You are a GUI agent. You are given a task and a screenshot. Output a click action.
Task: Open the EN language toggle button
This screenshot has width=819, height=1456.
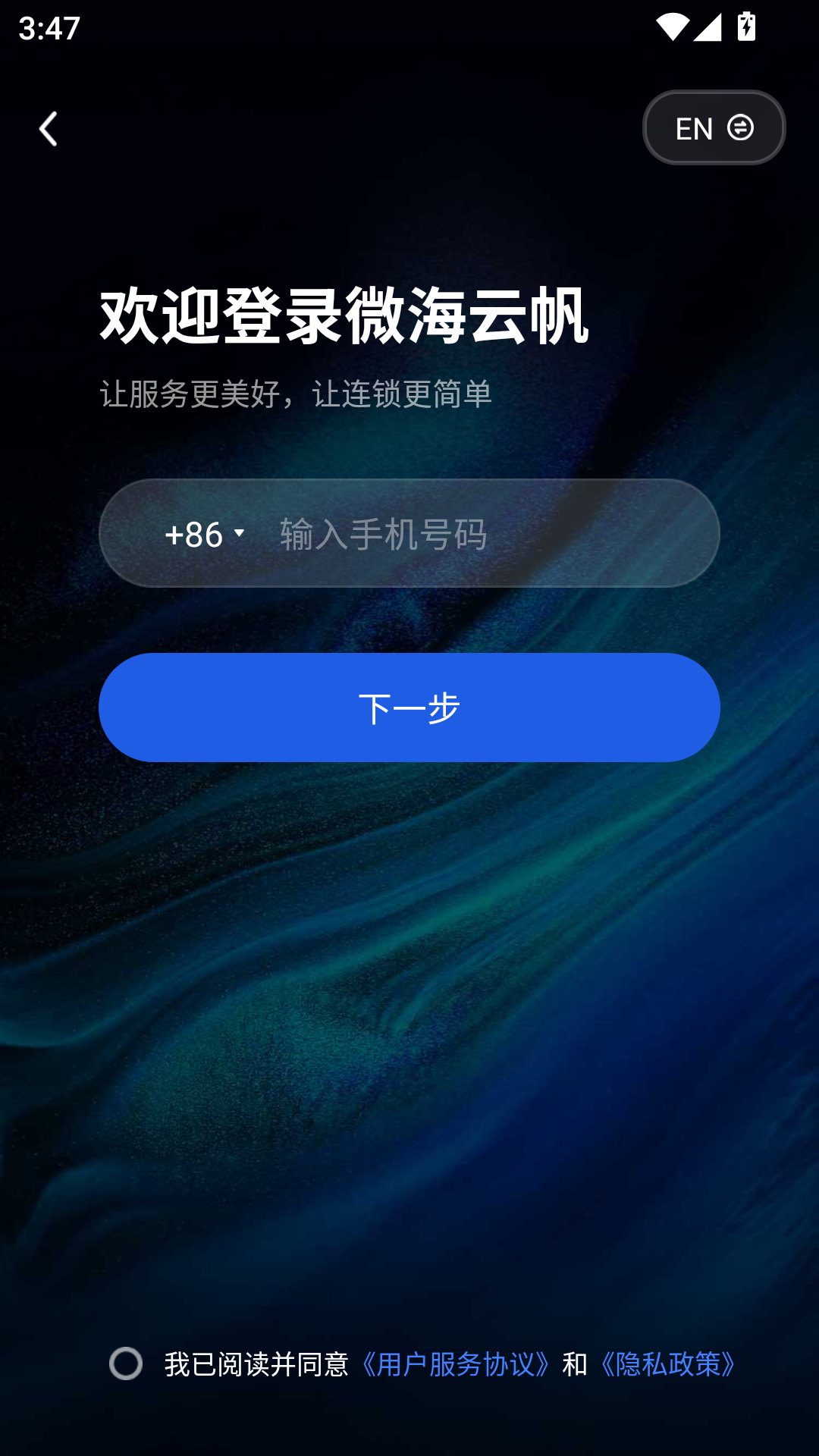point(713,127)
